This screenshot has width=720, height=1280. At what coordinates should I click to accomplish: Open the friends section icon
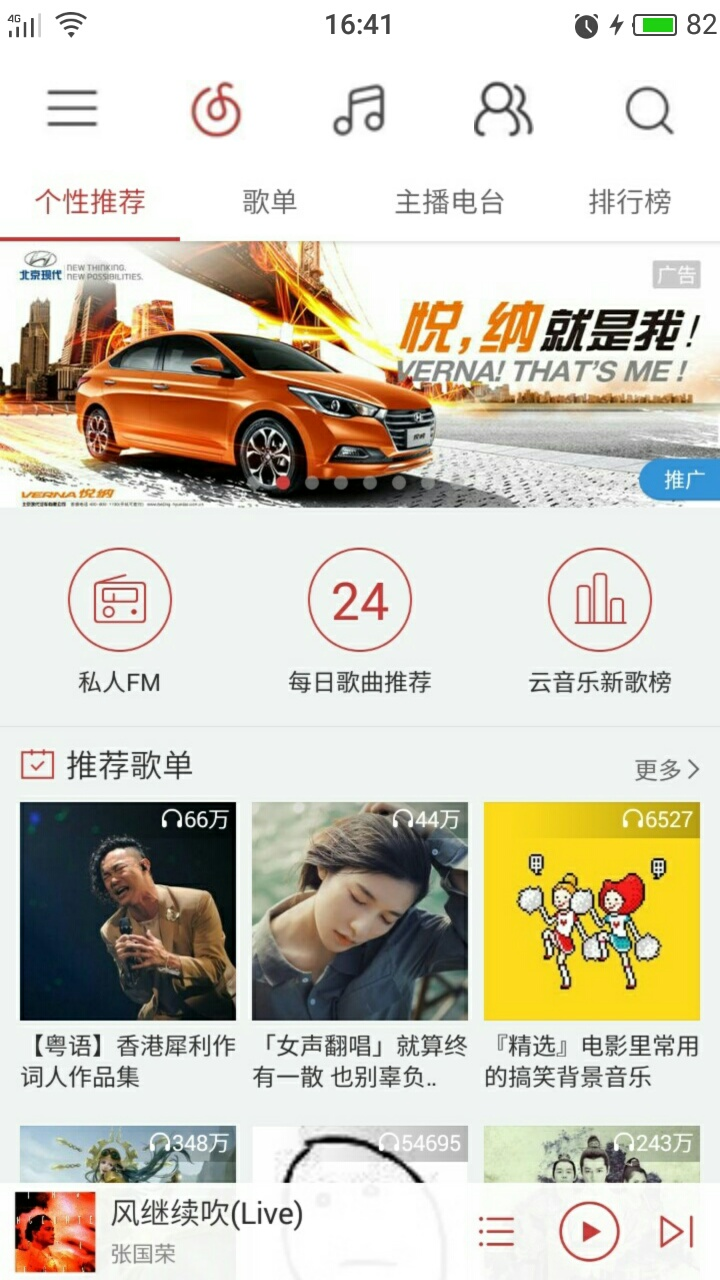502,108
